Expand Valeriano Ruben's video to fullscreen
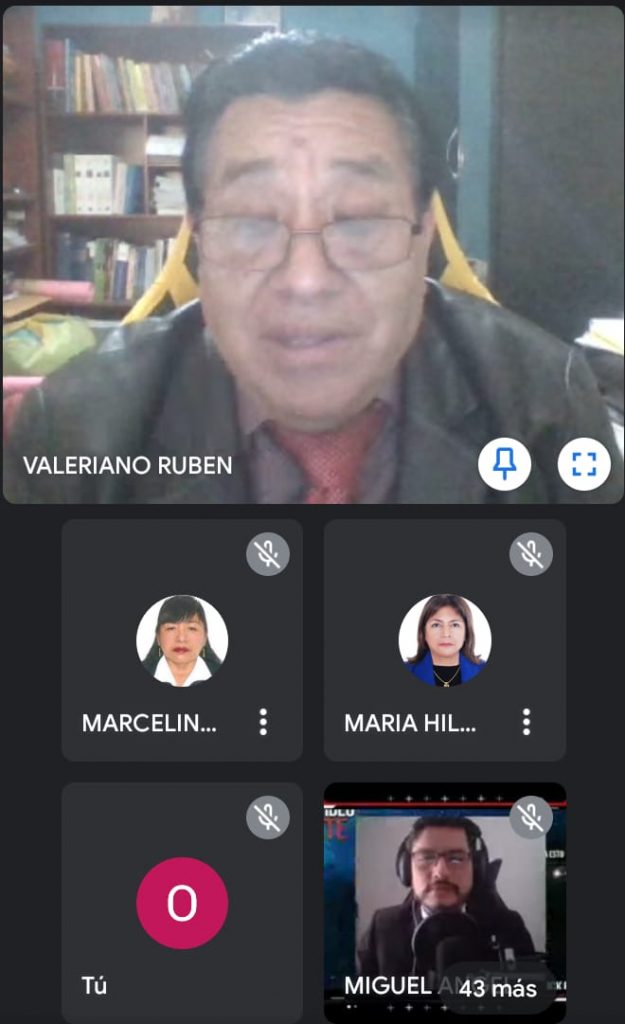Image resolution: width=625 pixels, height=1024 pixels. (x=584, y=464)
